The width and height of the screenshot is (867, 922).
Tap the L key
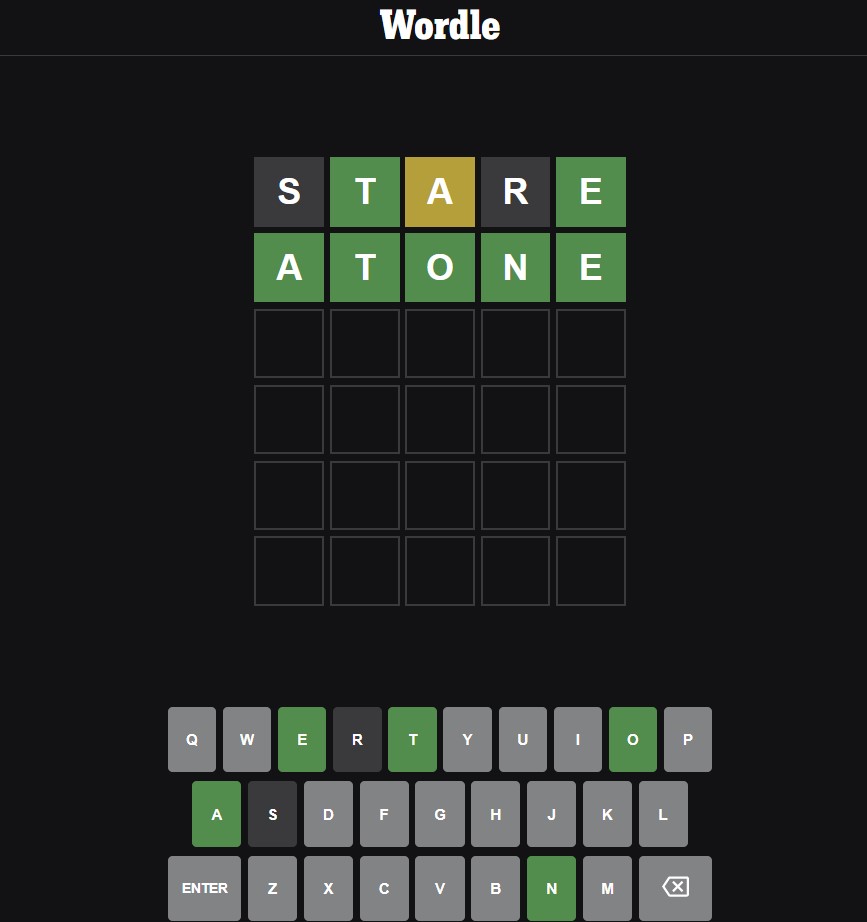point(662,814)
